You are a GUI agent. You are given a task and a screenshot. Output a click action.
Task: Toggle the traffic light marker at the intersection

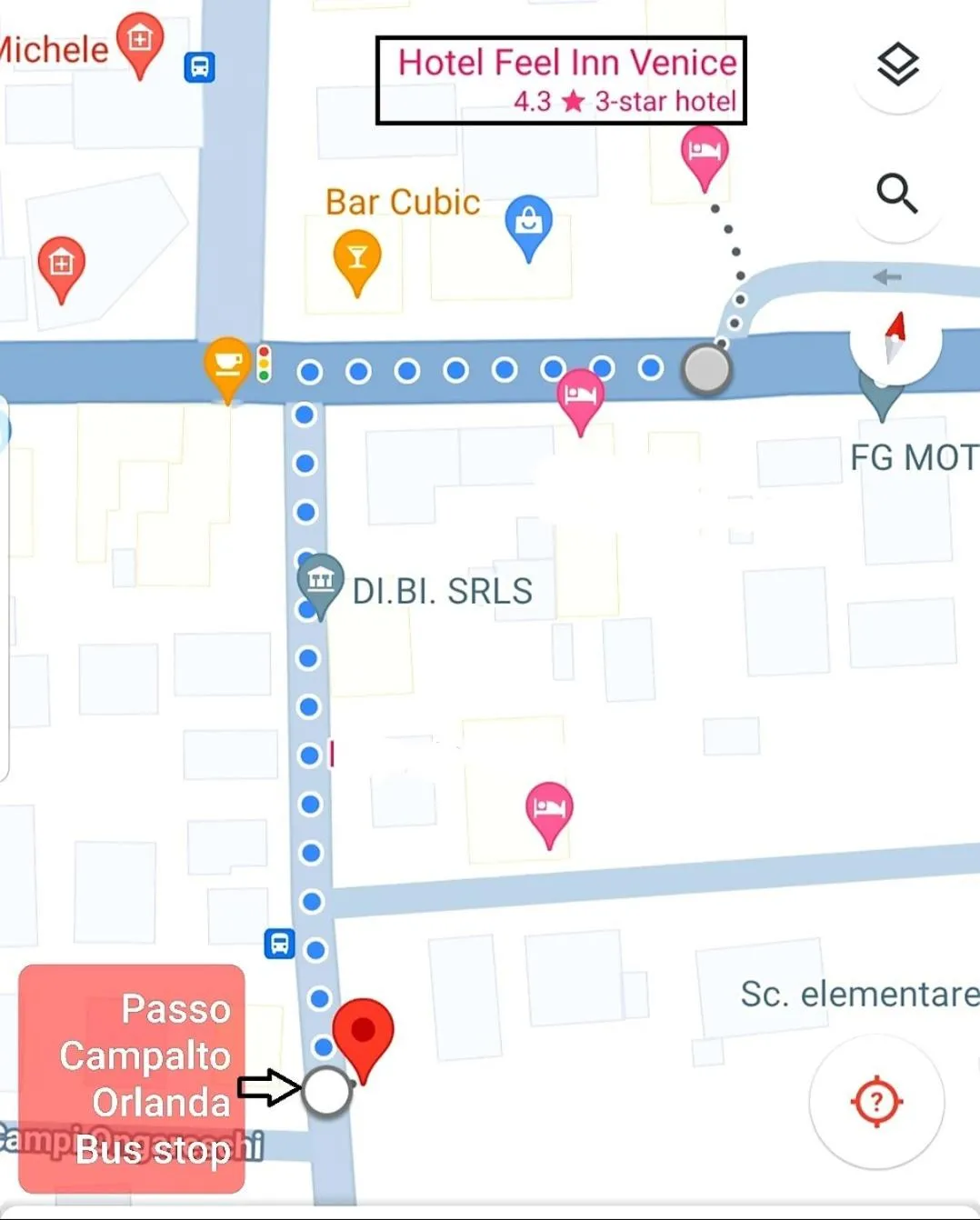(x=265, y=365)
